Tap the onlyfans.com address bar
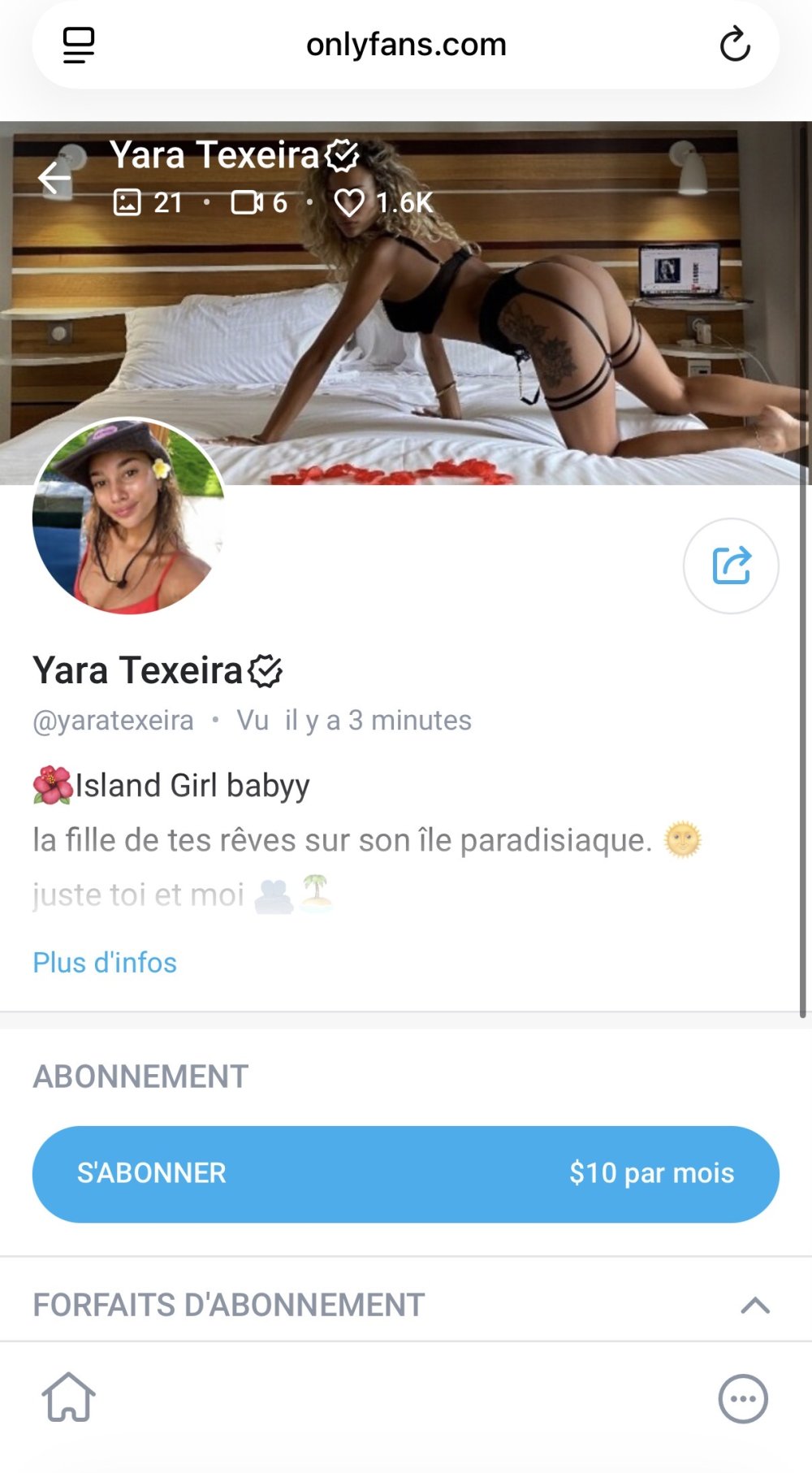Image resolution: width=812 pixels, height=1473 pixels. [406, 45]
